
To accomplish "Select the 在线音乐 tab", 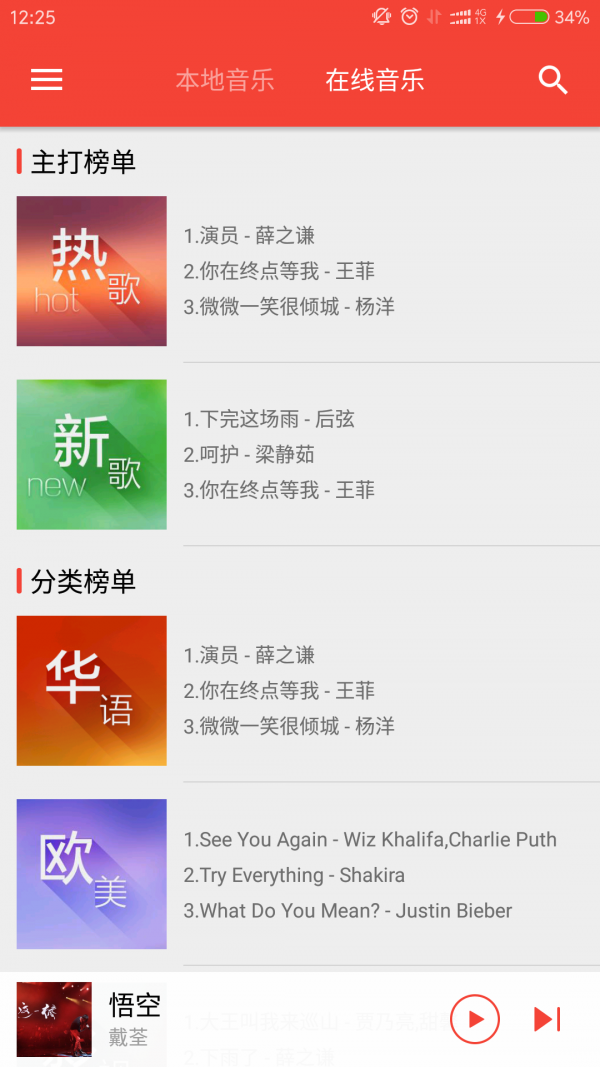I will pyautogui.click(x=375, y=80).
